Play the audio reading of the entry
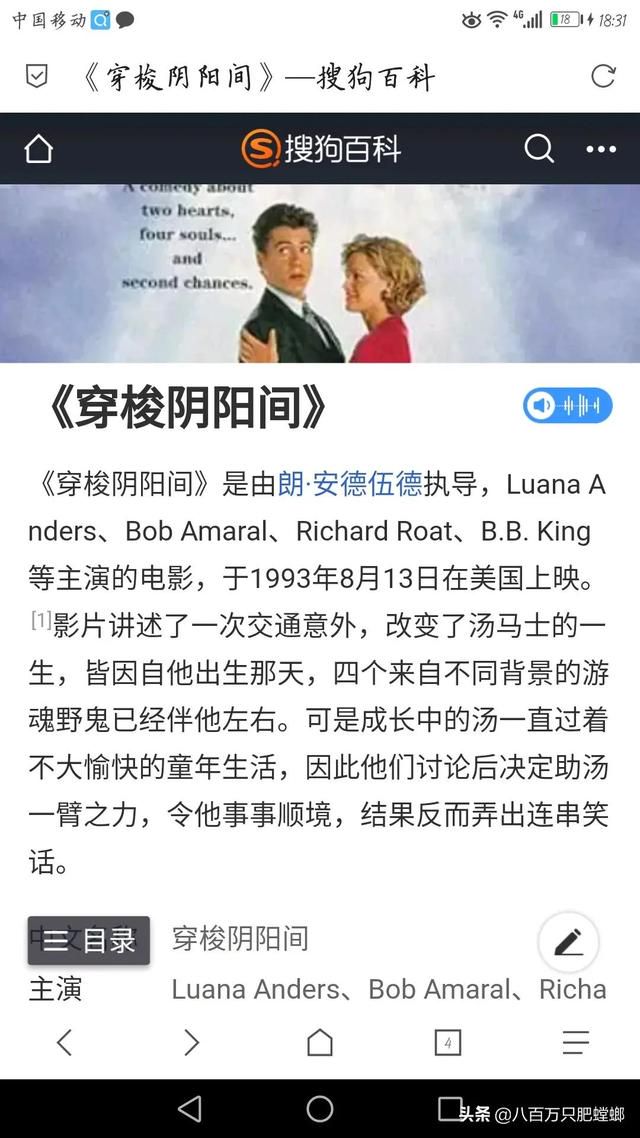640x1138 pixels. (x=567, y=405)
